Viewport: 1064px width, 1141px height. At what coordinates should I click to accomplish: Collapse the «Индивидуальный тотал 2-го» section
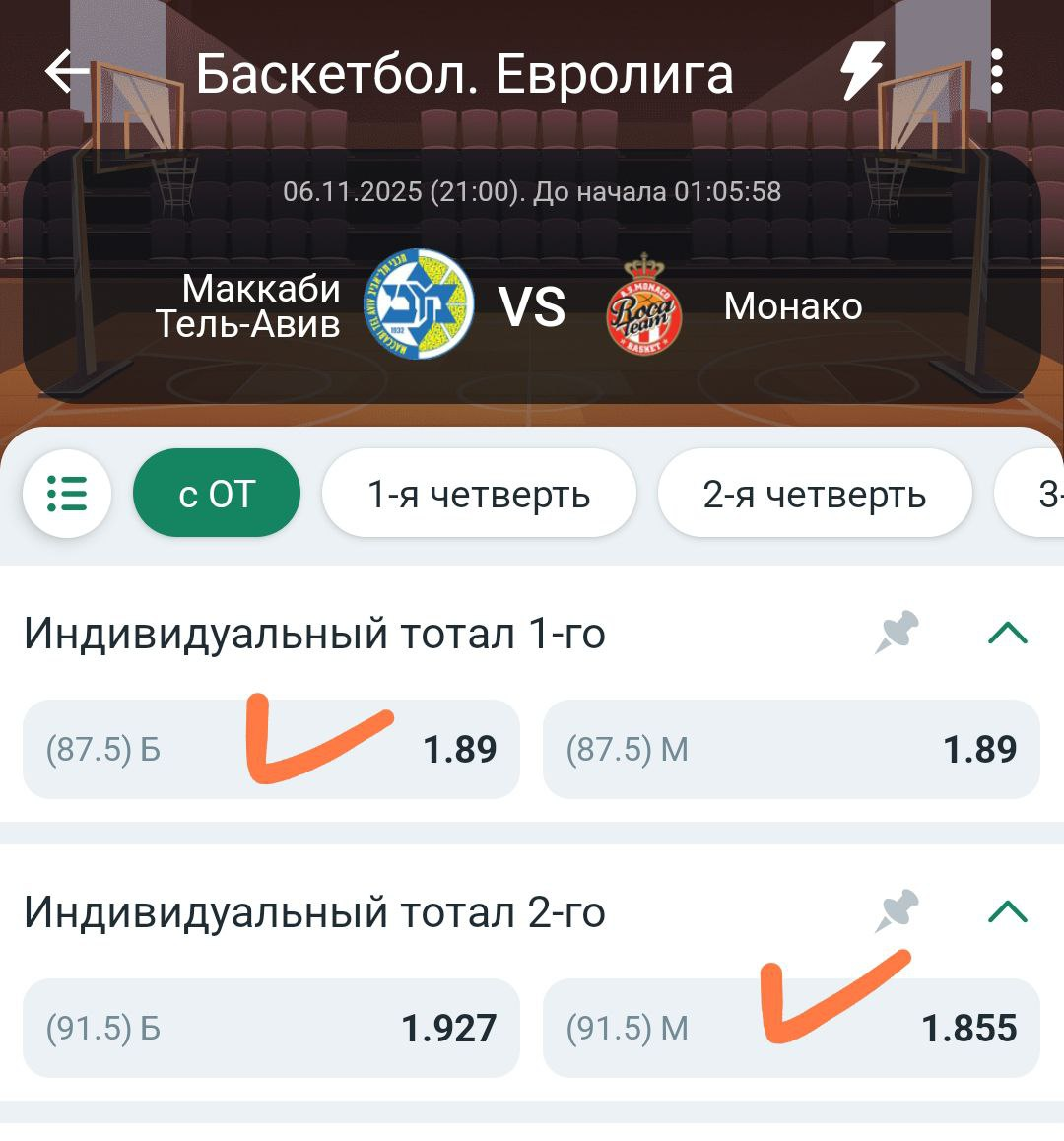[x=1007, y=911]
